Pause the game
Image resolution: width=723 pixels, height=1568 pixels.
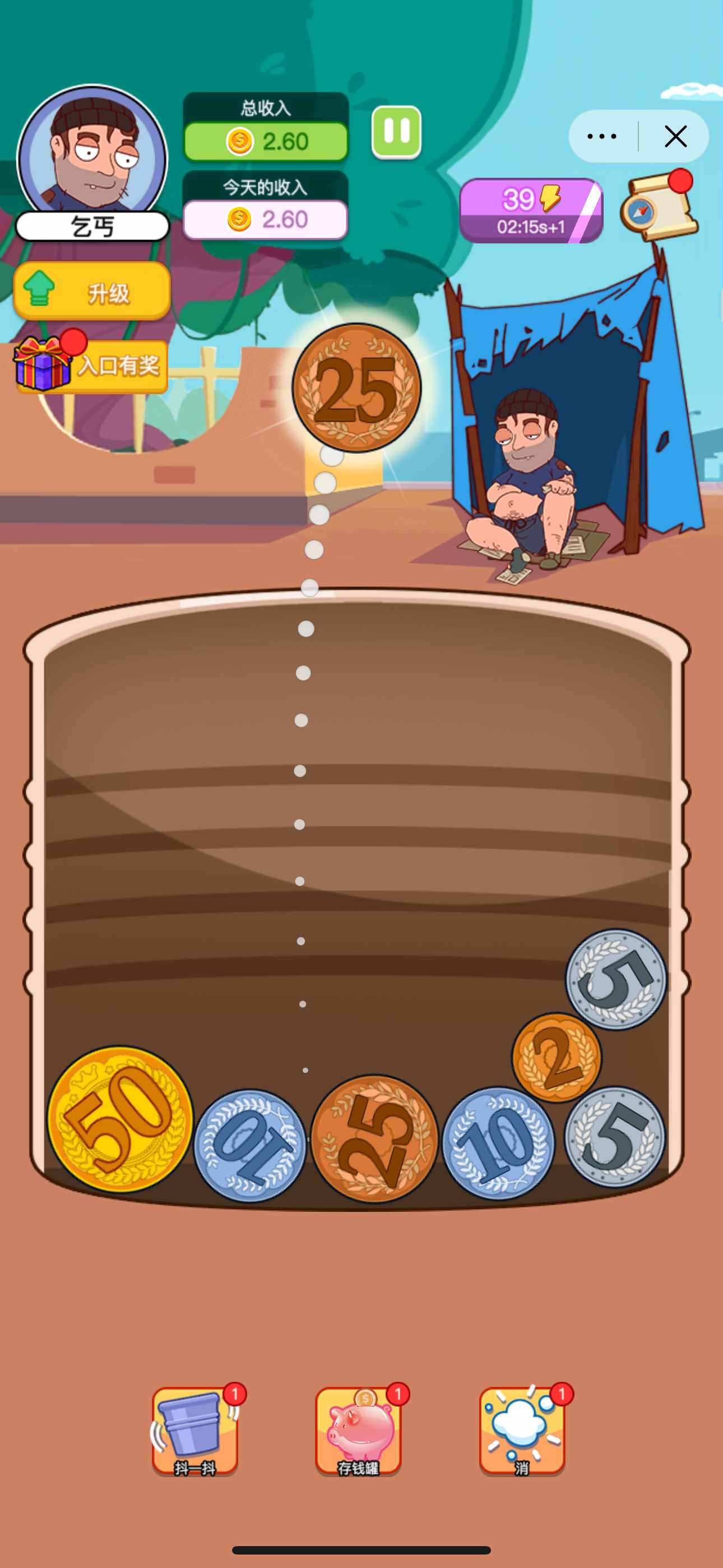[396, 132]
